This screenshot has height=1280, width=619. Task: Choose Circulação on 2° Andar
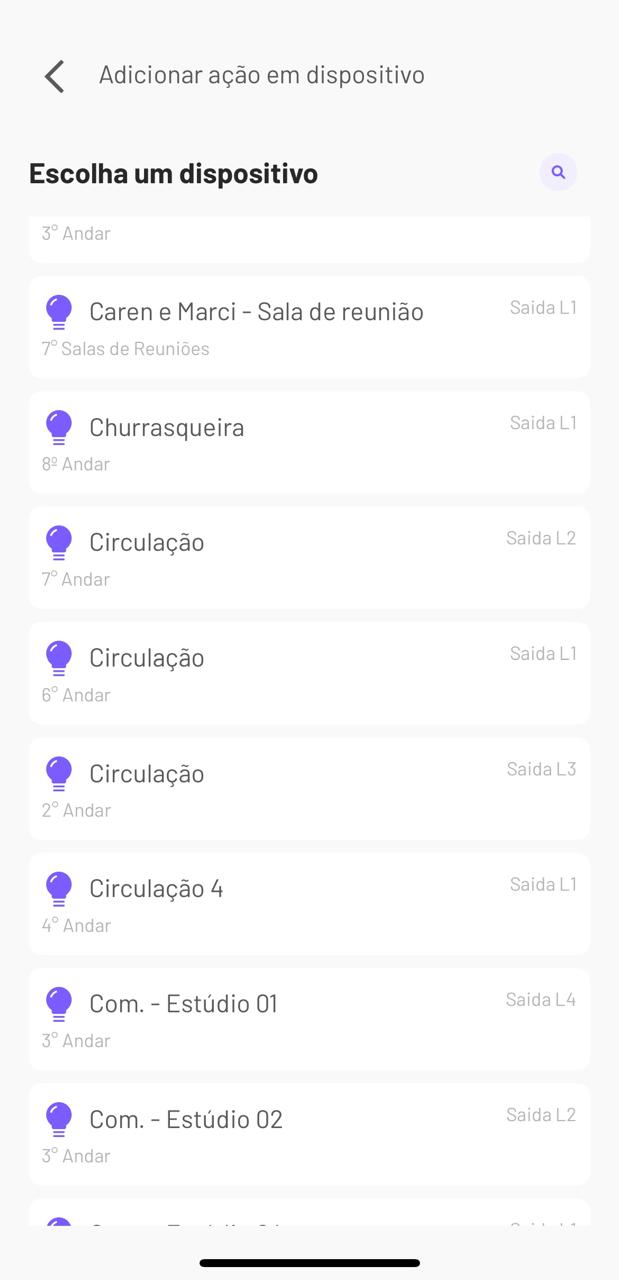point(309,788)
